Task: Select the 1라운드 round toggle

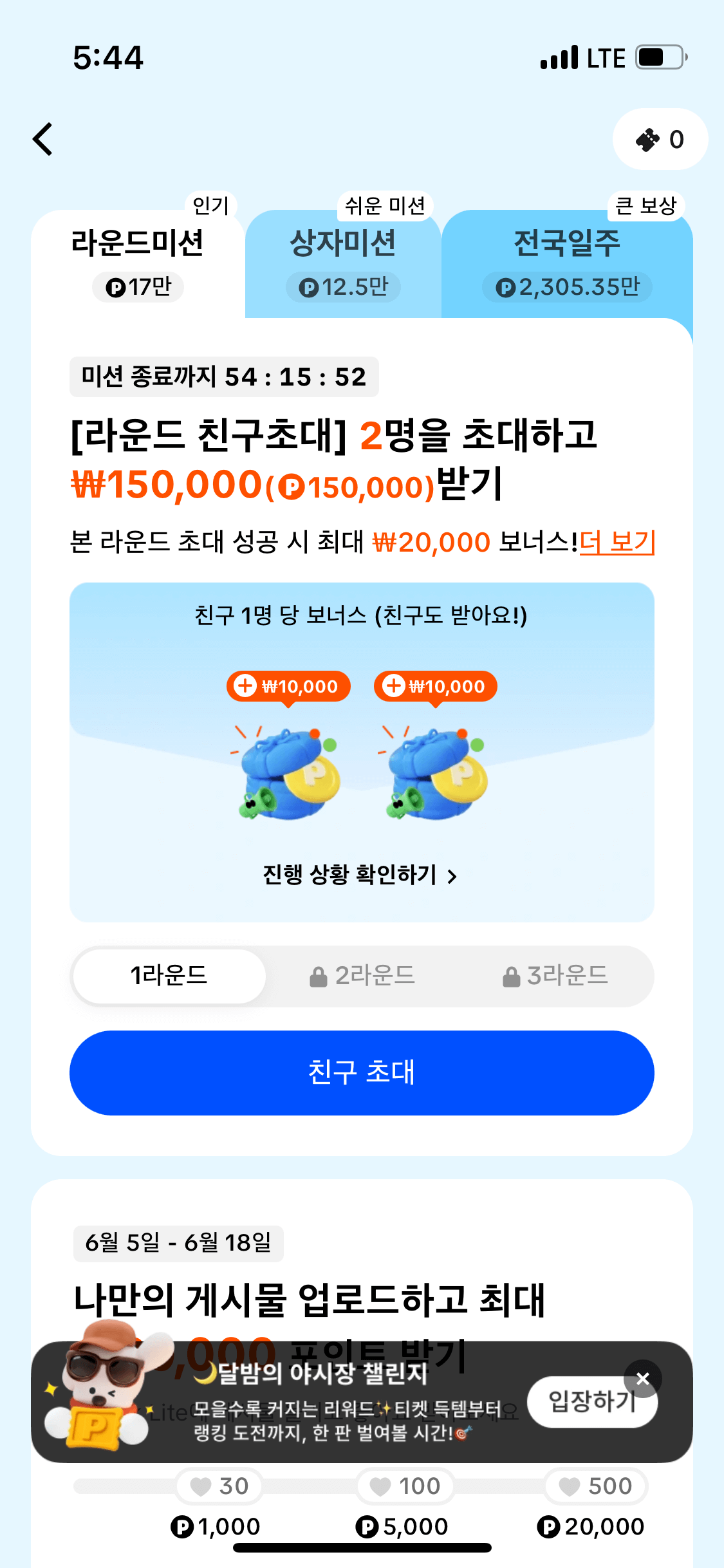Action: [169, 976]
